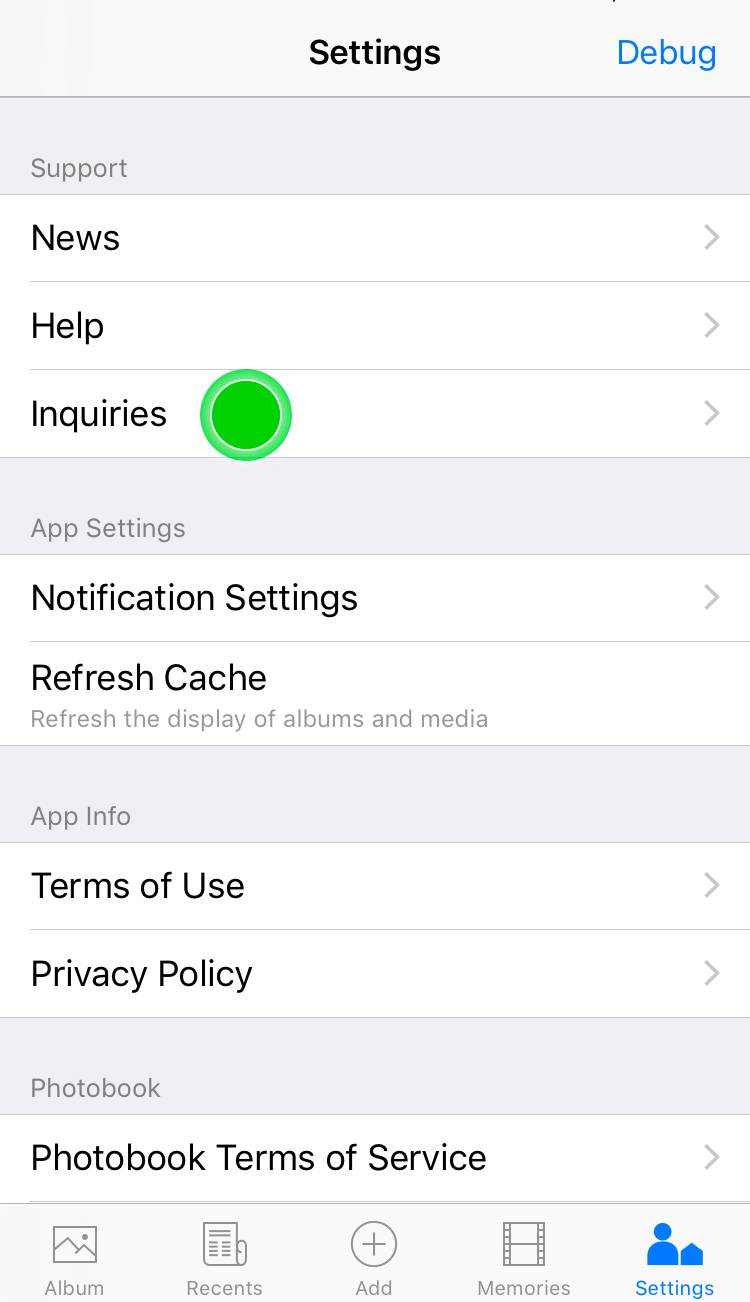Screen dimensions: 750x1302
Task: Open Photobook Terms of Service
Action: coord(375,1158)
